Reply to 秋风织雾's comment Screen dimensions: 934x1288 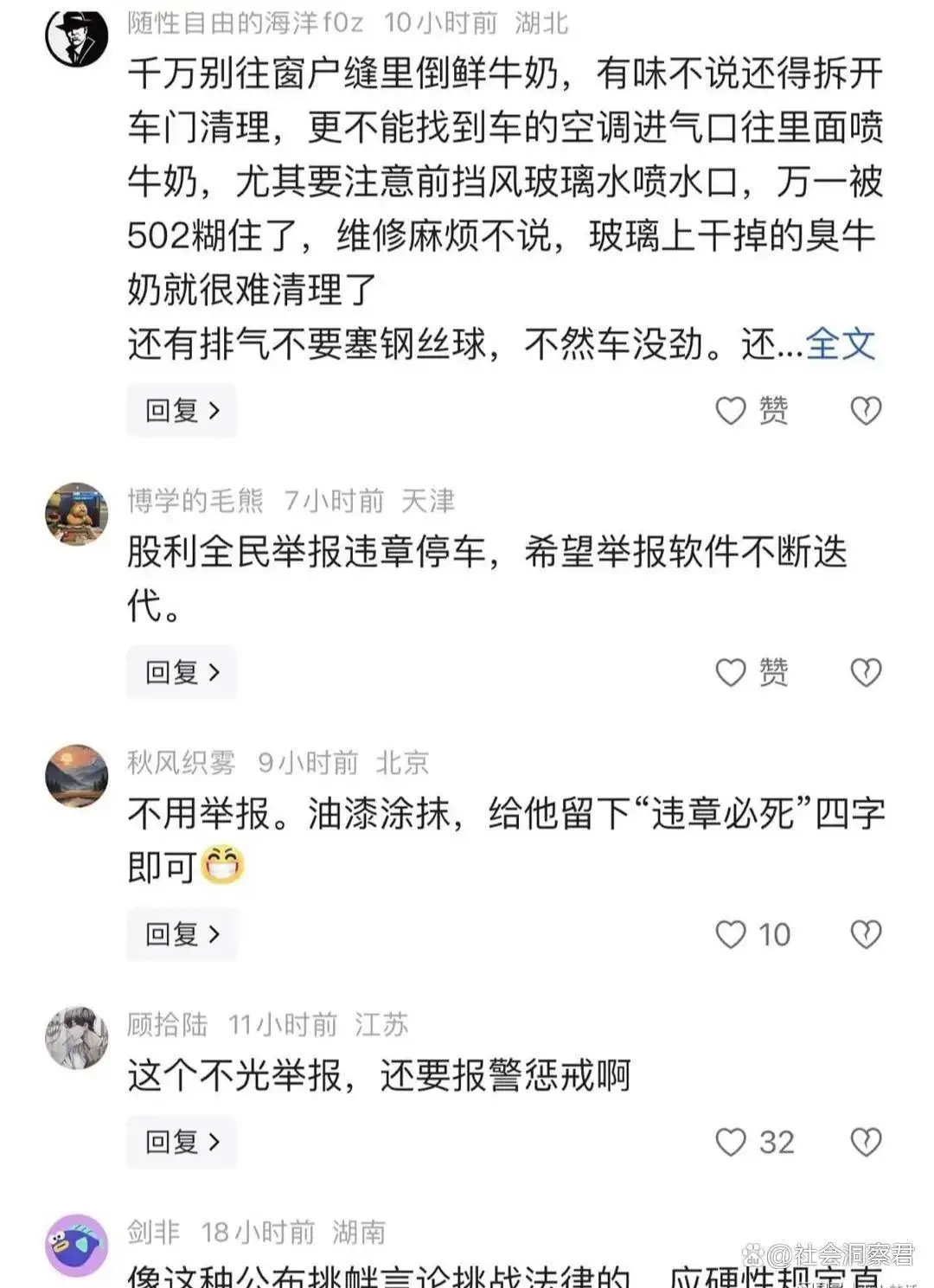(182, 934)
